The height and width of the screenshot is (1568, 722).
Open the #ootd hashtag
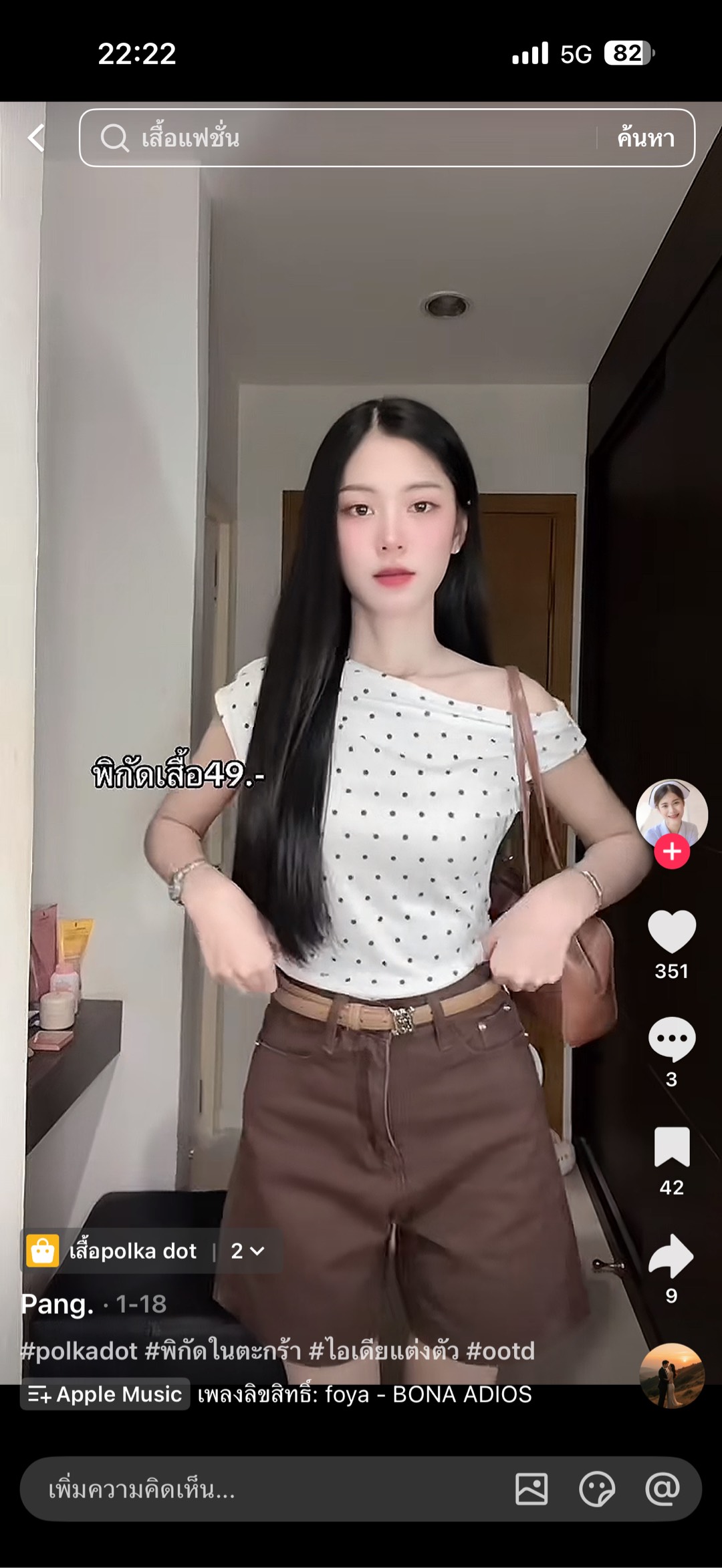[500, 1351]
